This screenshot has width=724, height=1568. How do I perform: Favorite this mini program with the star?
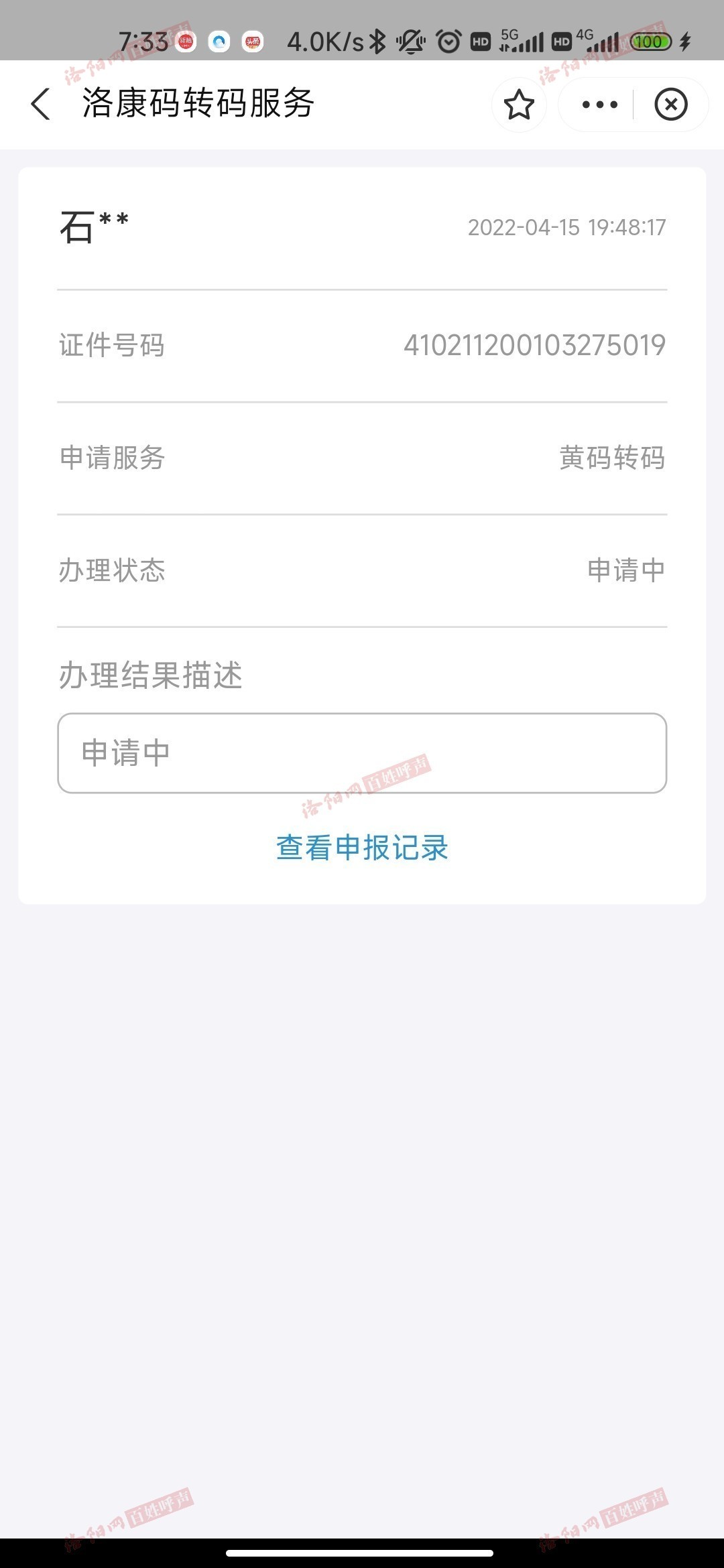(x=519, y=105)
